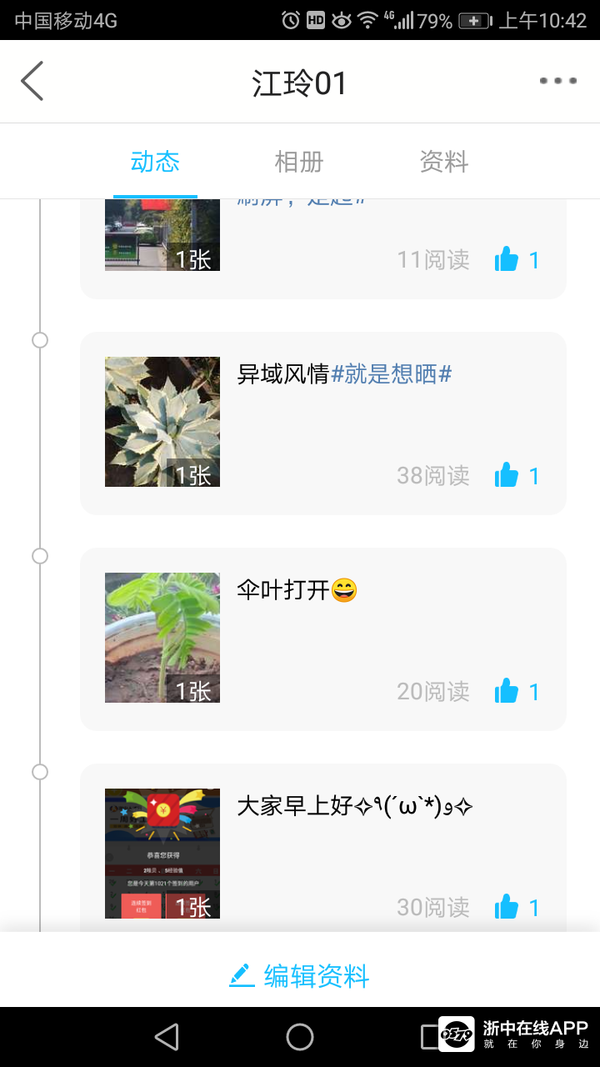Tap the system back navigation button

(167, 1037)
